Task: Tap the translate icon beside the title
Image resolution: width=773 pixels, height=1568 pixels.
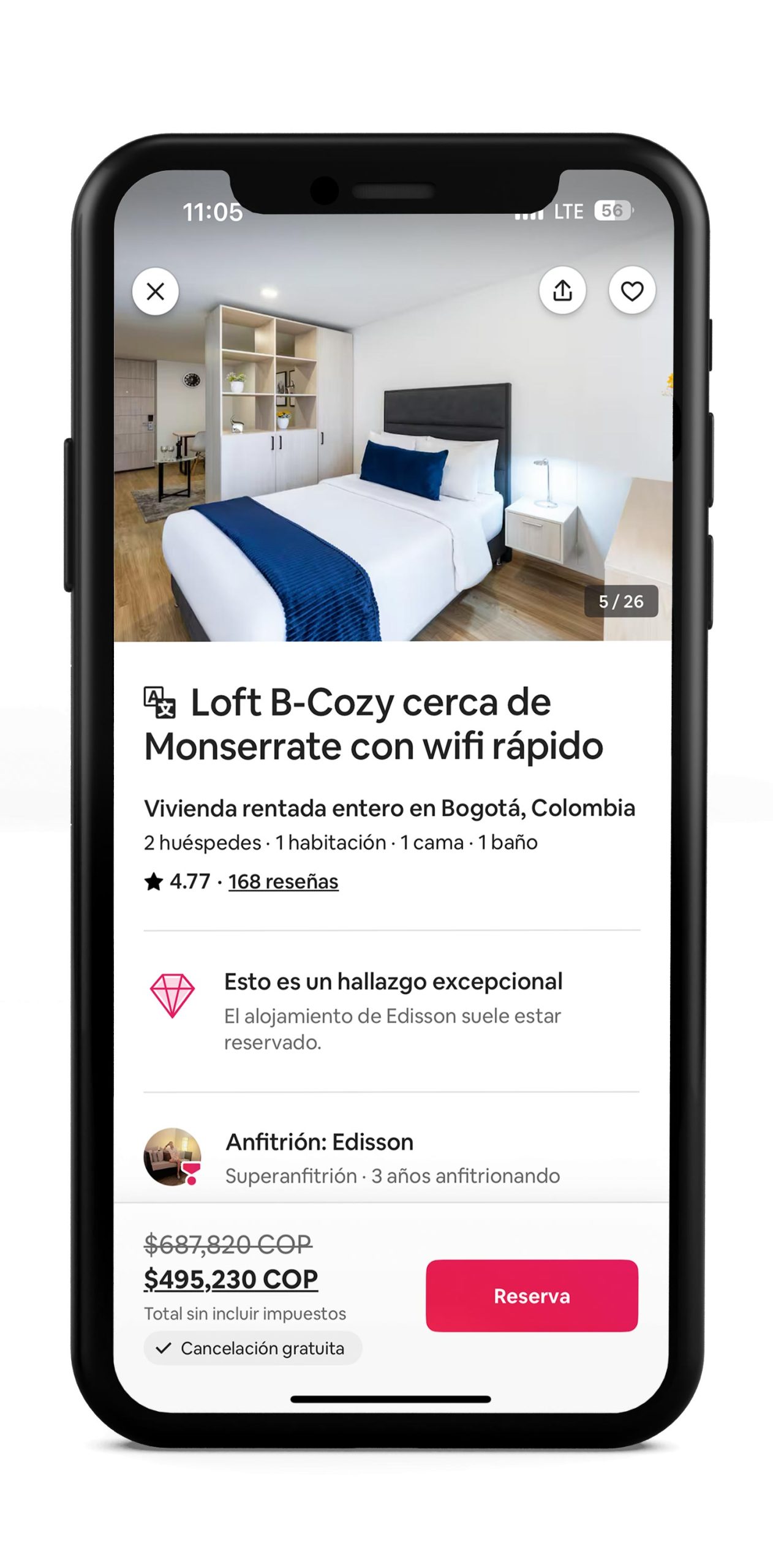Action: pos(159,702)
